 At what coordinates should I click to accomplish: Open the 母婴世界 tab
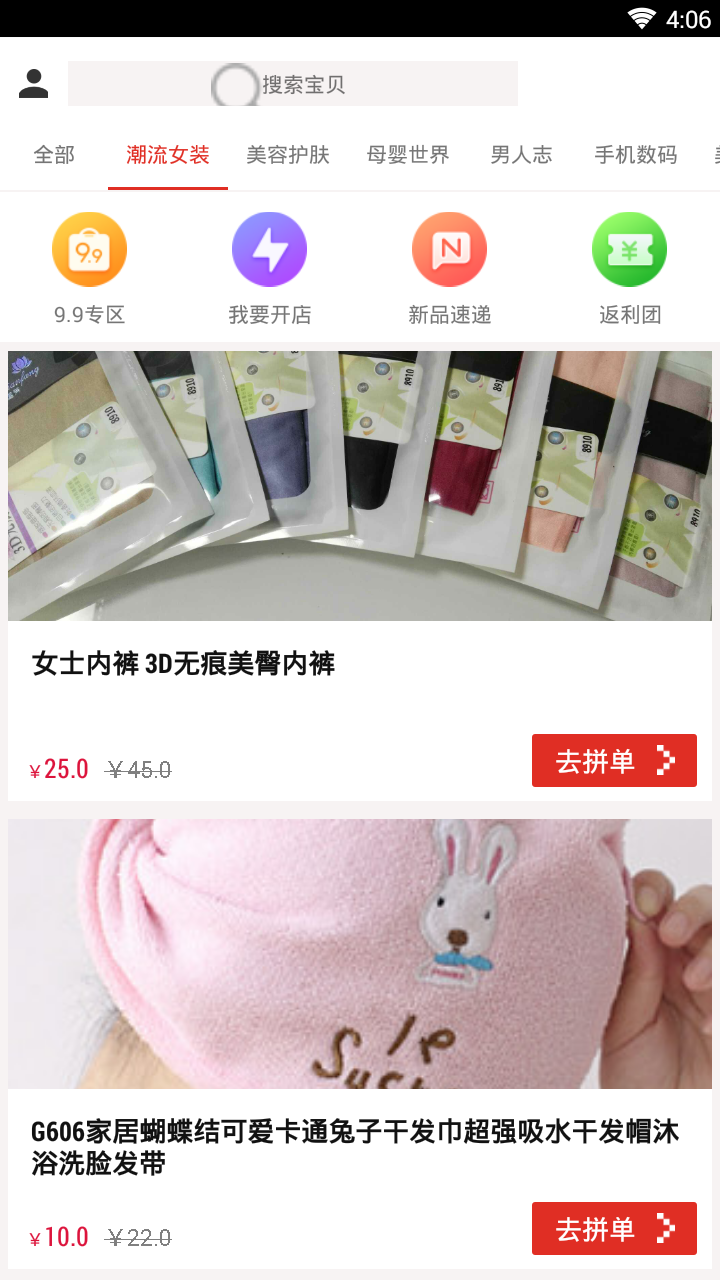click(x=408, y=155)
